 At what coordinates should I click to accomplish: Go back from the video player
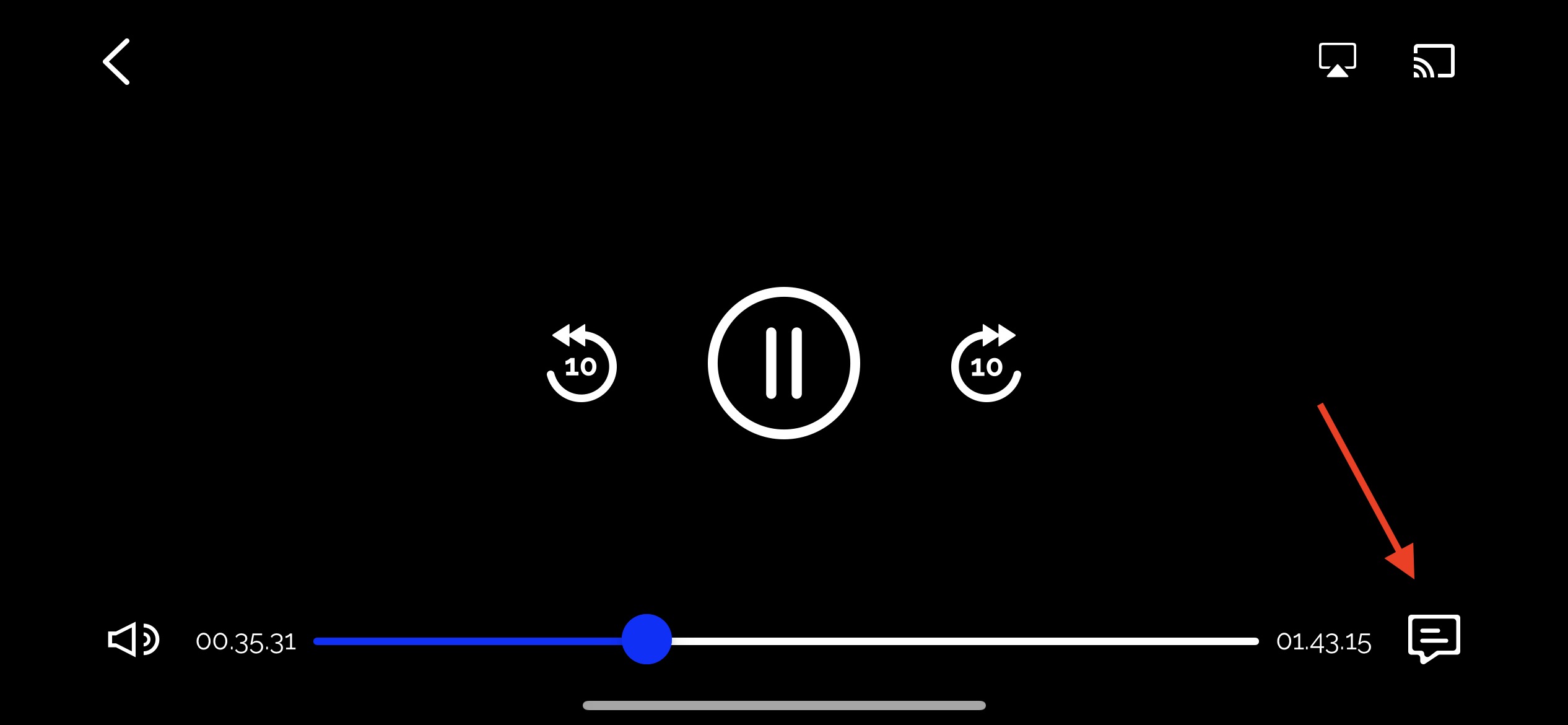[x=116, y=61]
